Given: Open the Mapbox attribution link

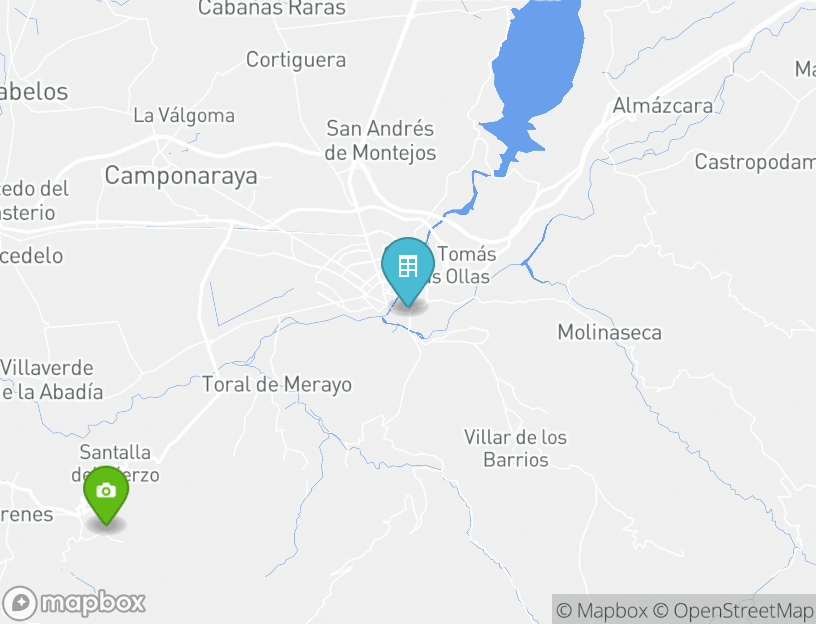Looking at the screenshot, I should [x=602, y=610].
